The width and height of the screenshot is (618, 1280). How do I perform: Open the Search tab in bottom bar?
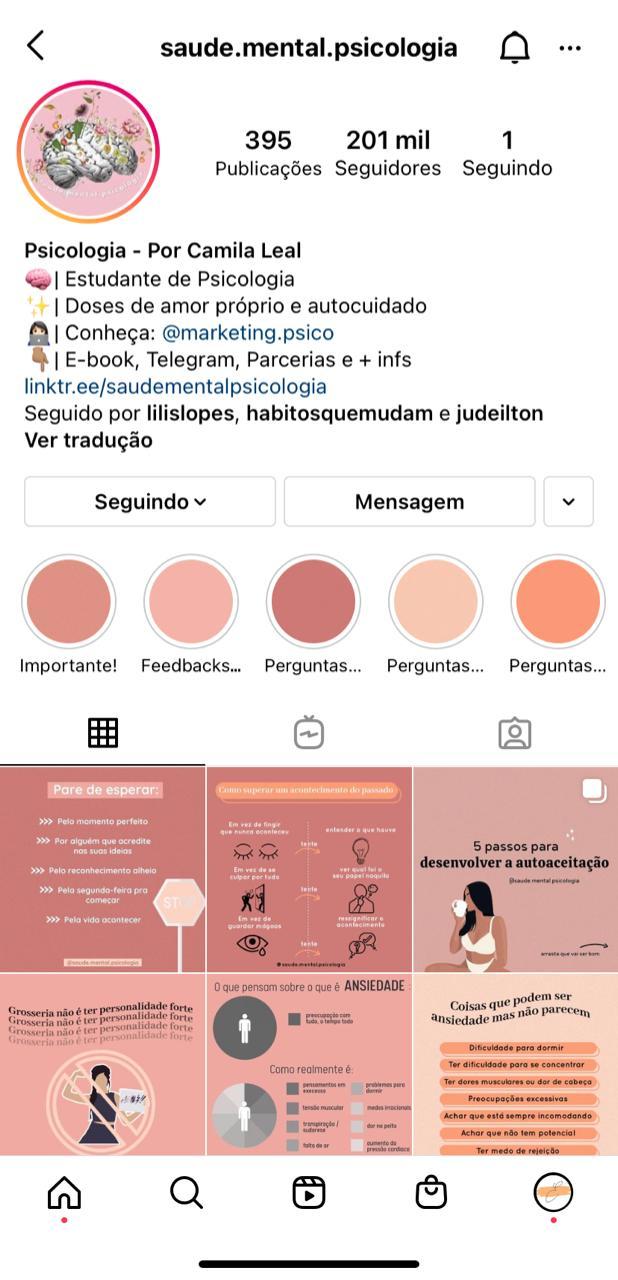[x=186, y=1192]
